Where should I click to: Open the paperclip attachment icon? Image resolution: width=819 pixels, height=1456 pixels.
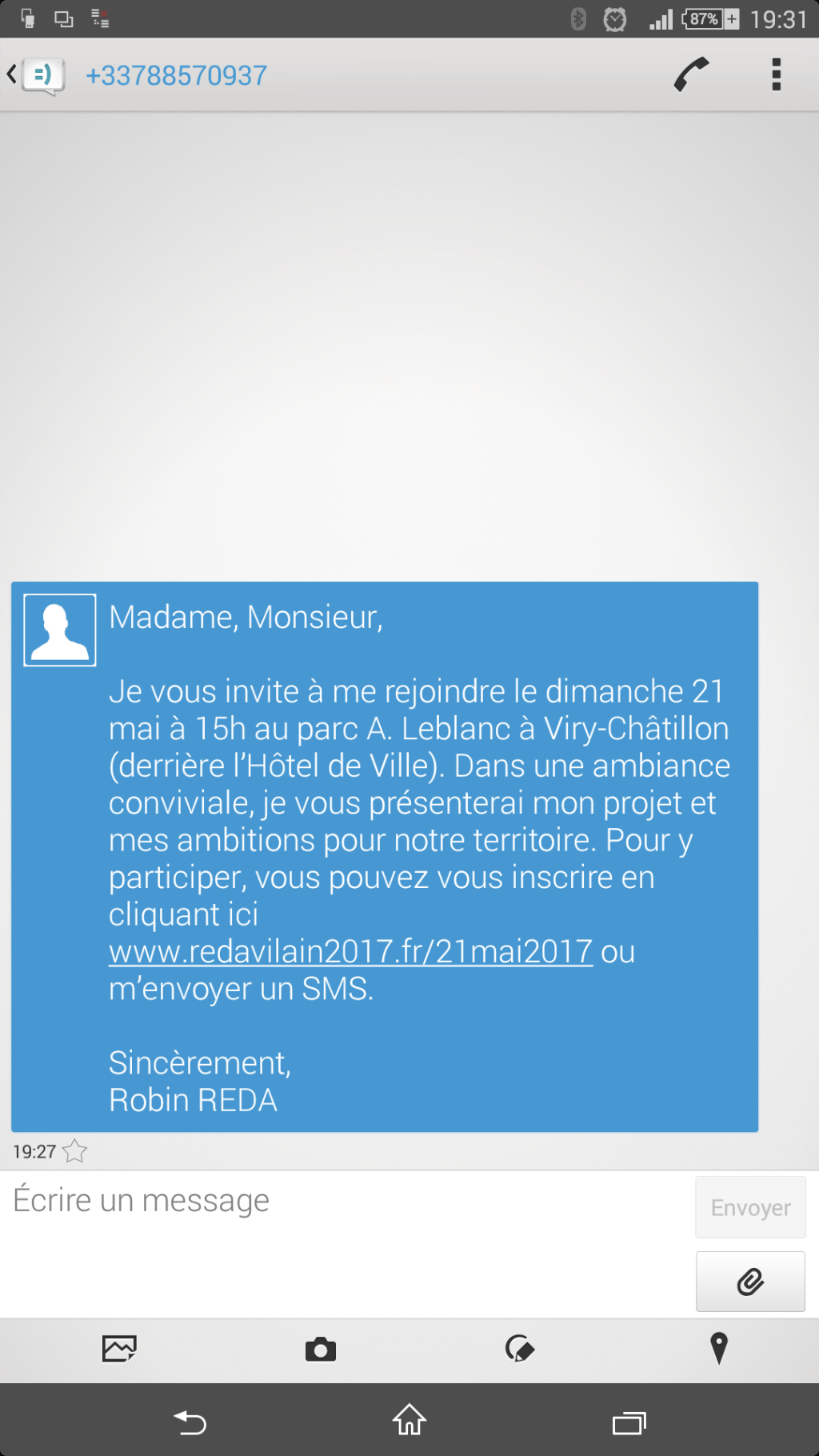click(749, 1281)
